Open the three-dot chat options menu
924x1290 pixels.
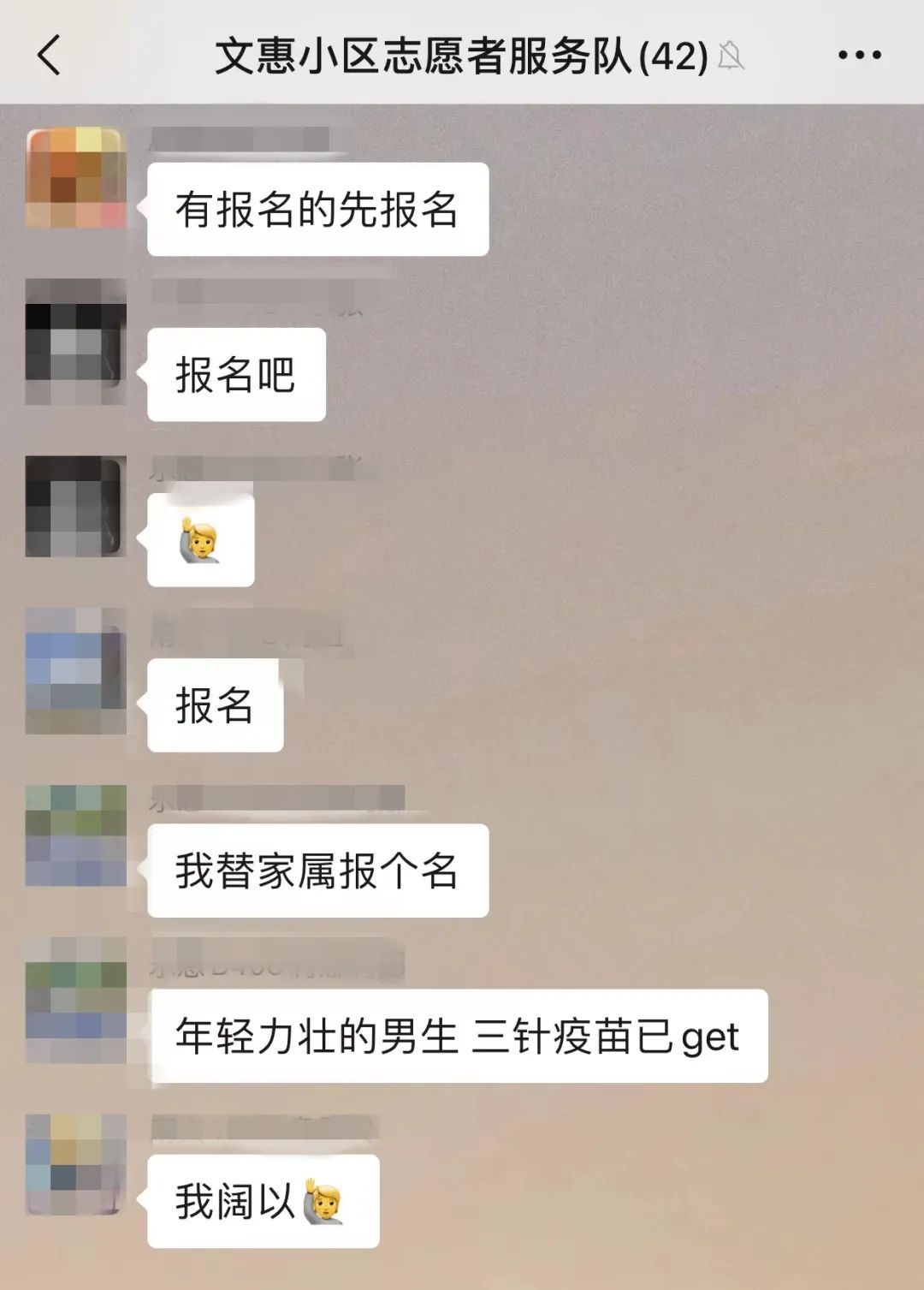(x=859, y=56)
